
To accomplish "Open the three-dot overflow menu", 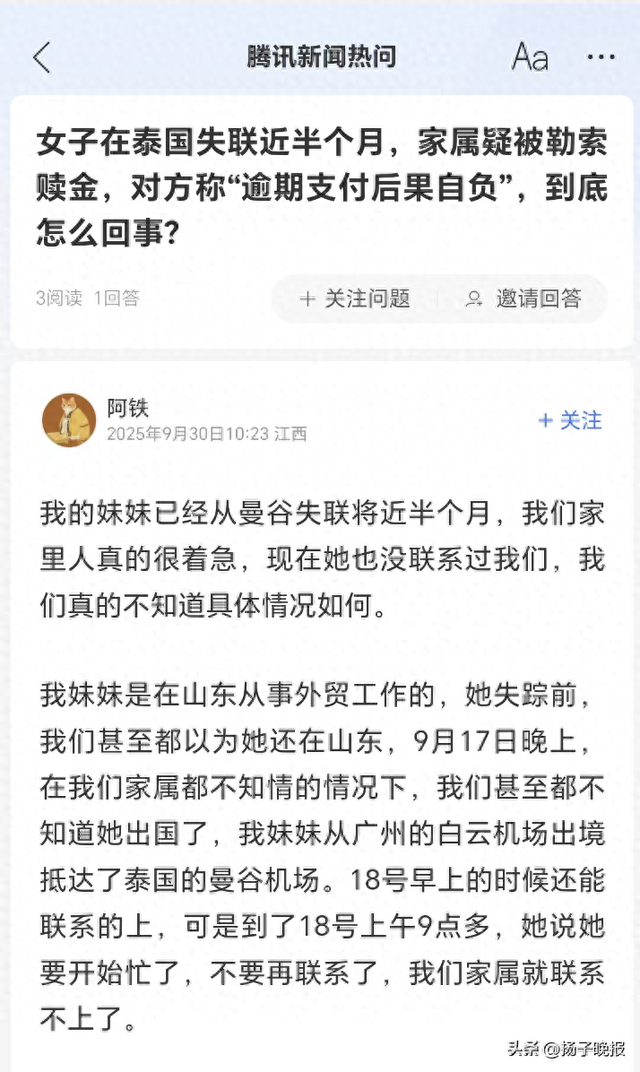I will point(601,57).
